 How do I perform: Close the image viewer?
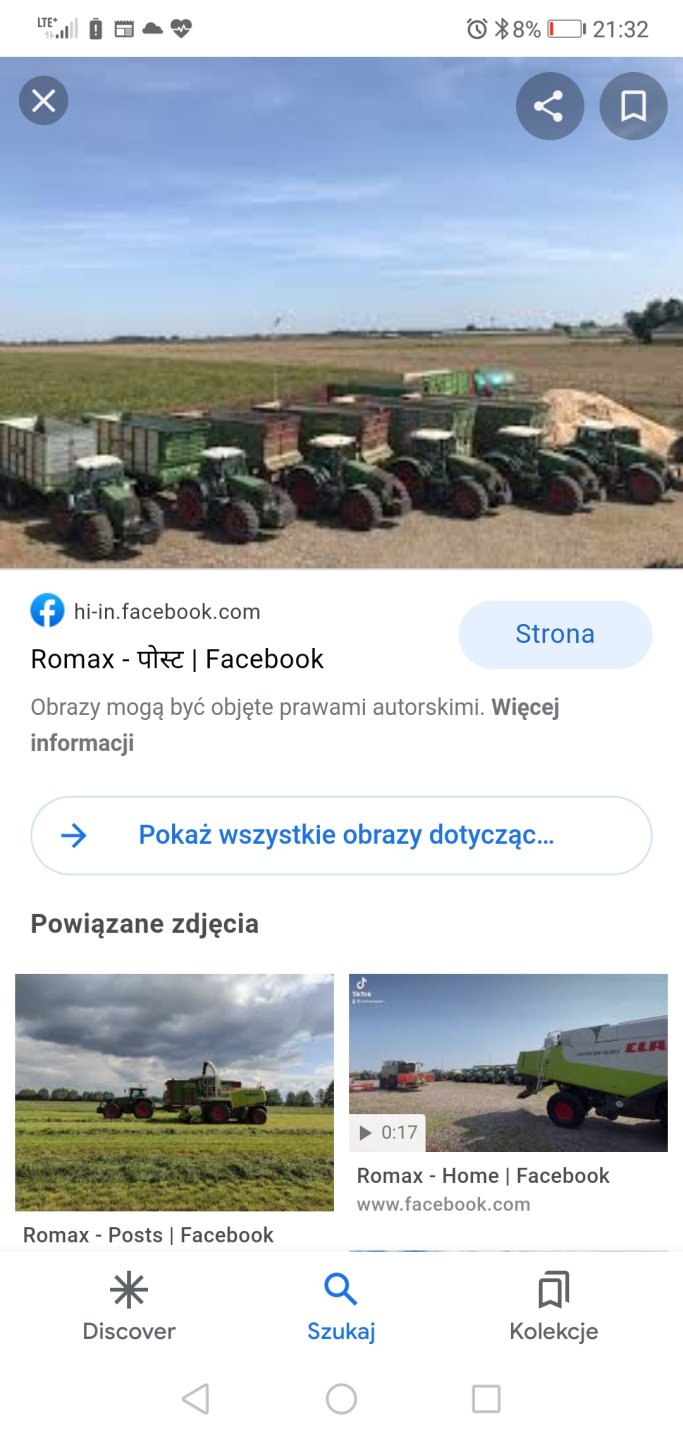point(43,101)
